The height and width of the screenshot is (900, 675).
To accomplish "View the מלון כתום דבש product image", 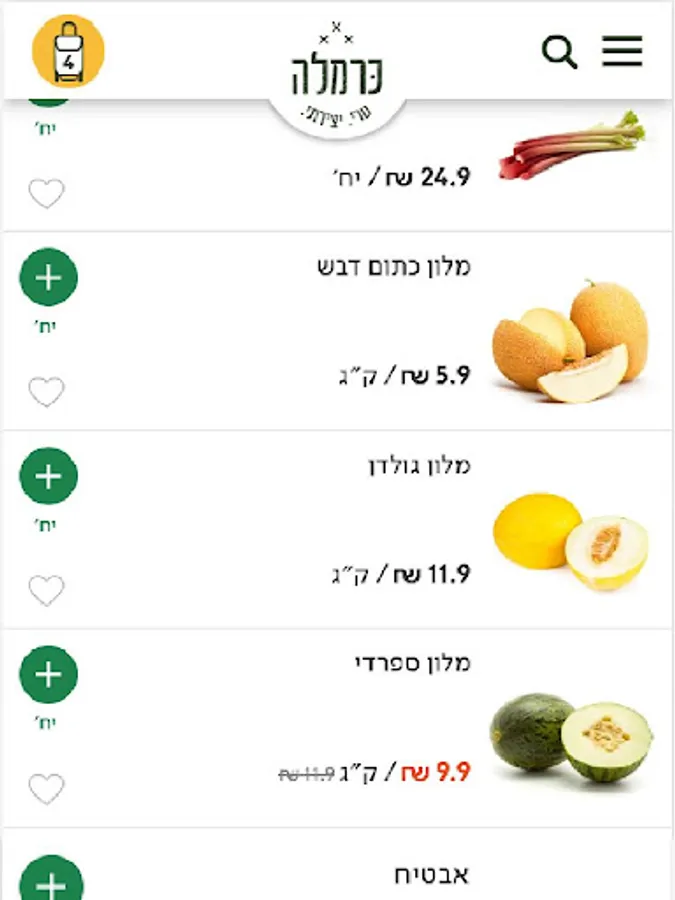I will 570,341.
